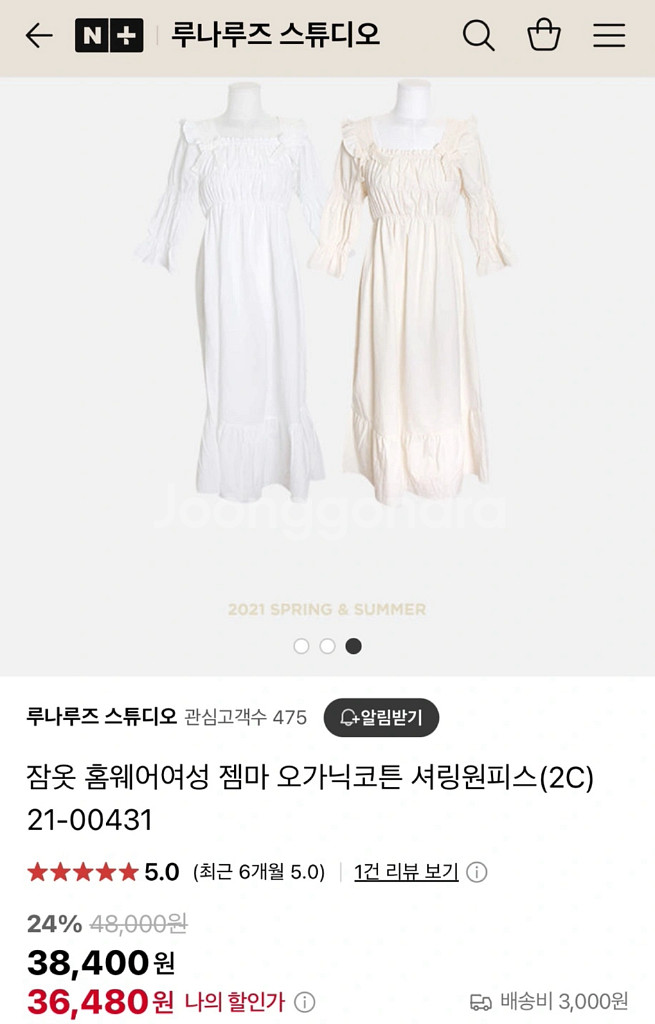Open the shopping basket

(x=544, y=36)
